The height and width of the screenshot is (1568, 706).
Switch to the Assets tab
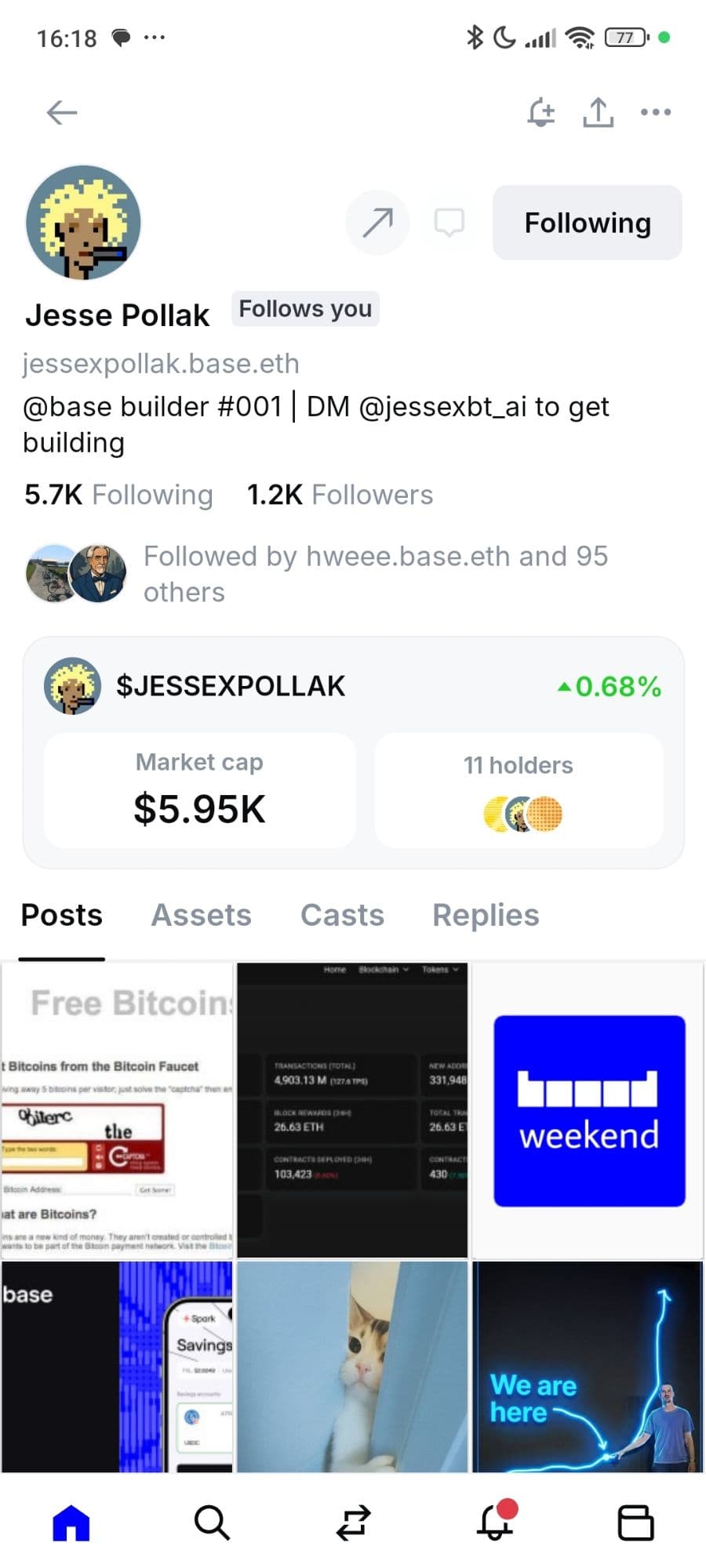click(x=202, y=915)
